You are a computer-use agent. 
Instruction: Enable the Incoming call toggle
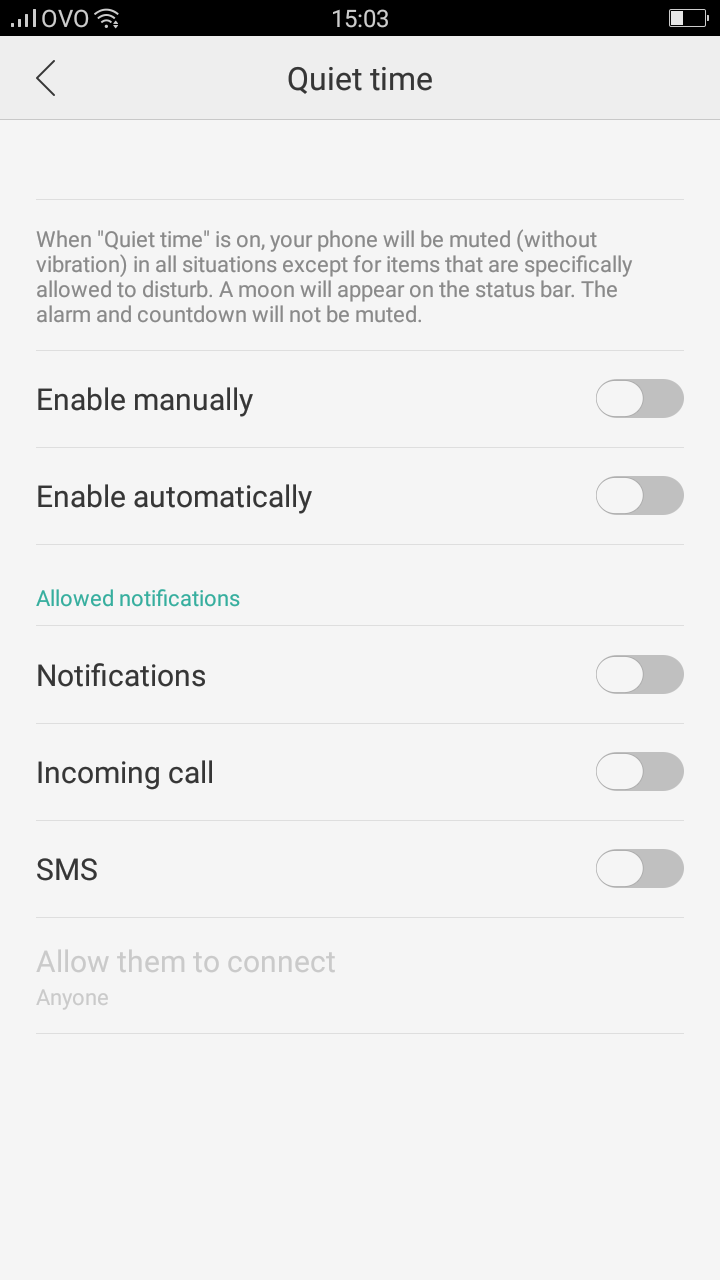click(x=640, y=772)
